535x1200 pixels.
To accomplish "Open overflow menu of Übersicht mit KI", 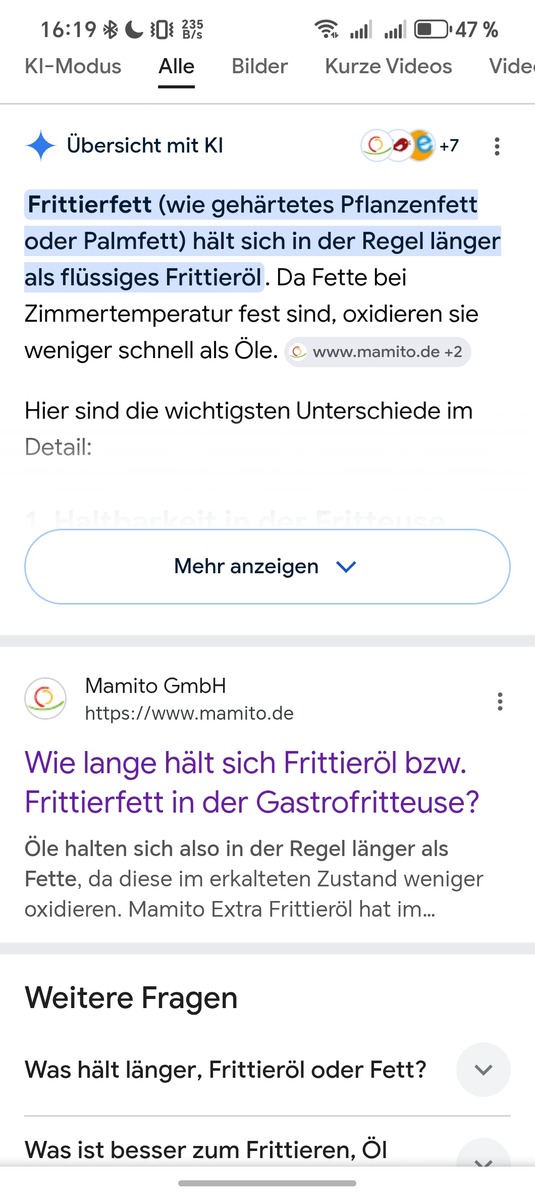I will pos(497,147).
